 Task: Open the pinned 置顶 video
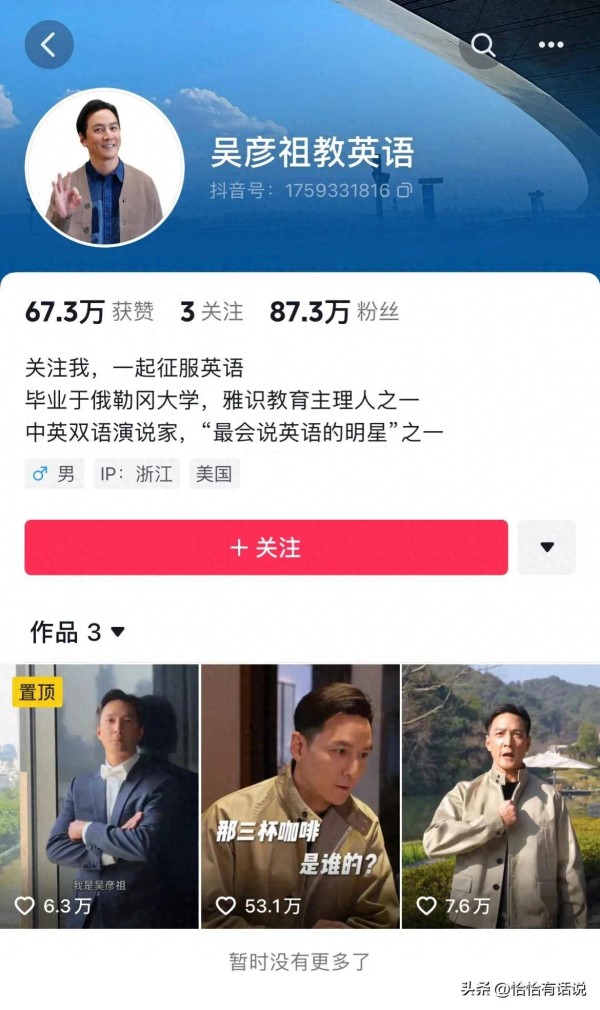(x=99, y=795)
